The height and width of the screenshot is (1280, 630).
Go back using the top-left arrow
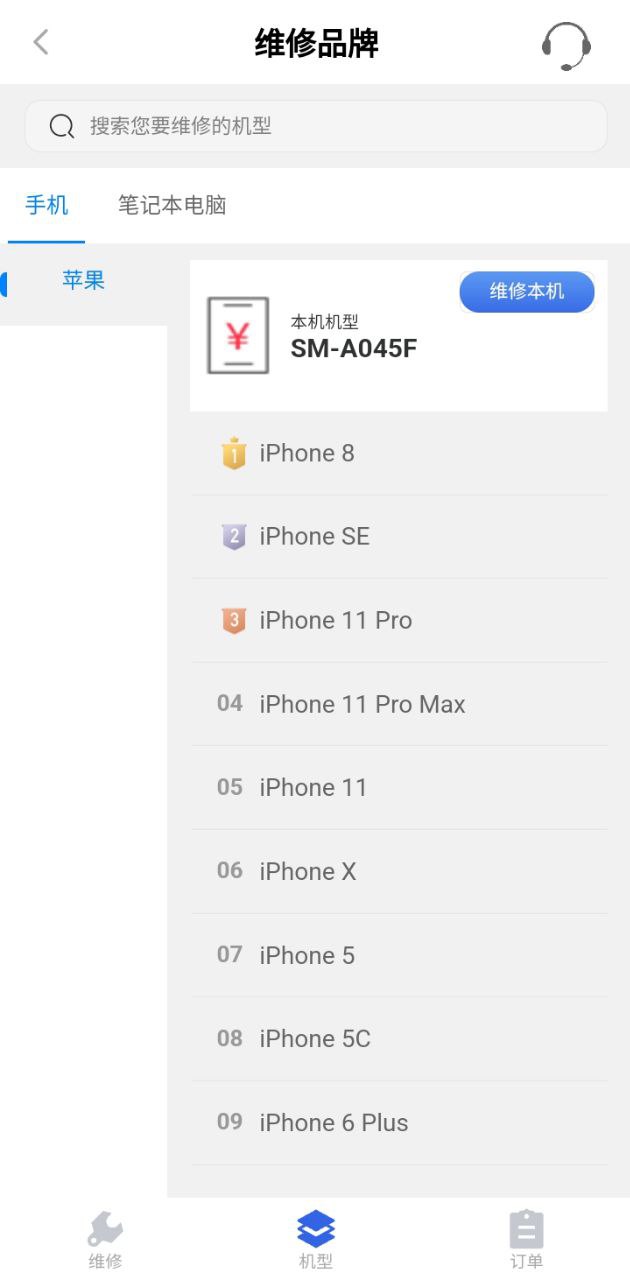coord(40,42)
